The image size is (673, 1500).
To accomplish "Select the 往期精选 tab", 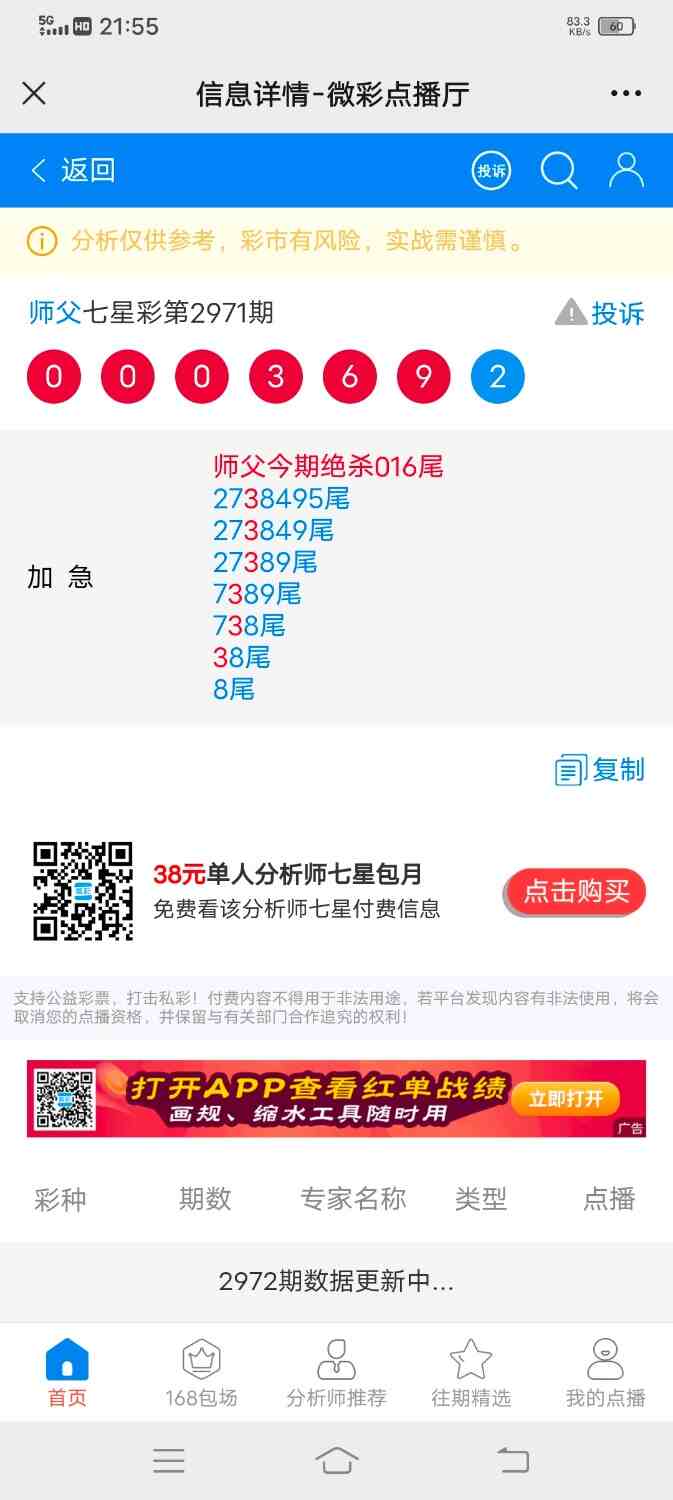I will point(471,1373).
